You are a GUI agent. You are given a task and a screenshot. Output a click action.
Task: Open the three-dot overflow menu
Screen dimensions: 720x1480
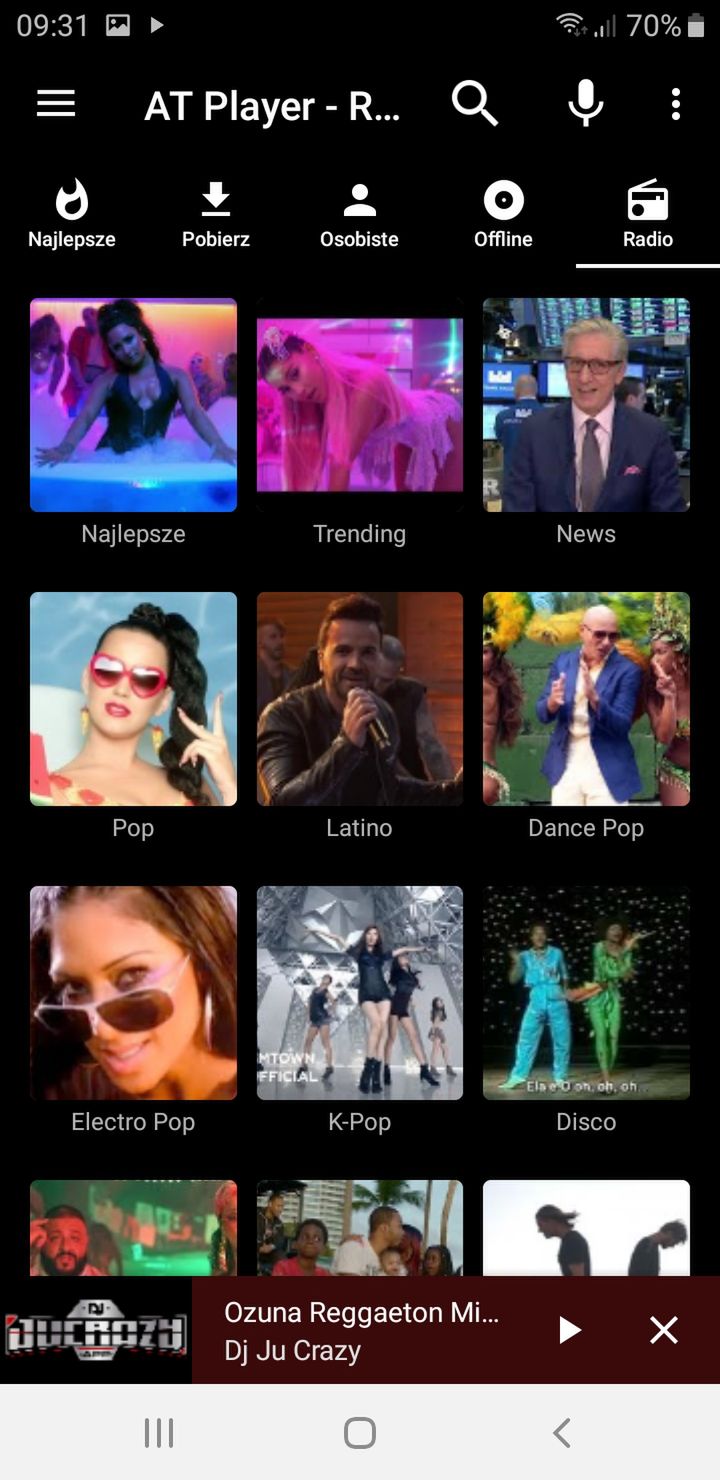pyautogui.click(x=676, y=104)
